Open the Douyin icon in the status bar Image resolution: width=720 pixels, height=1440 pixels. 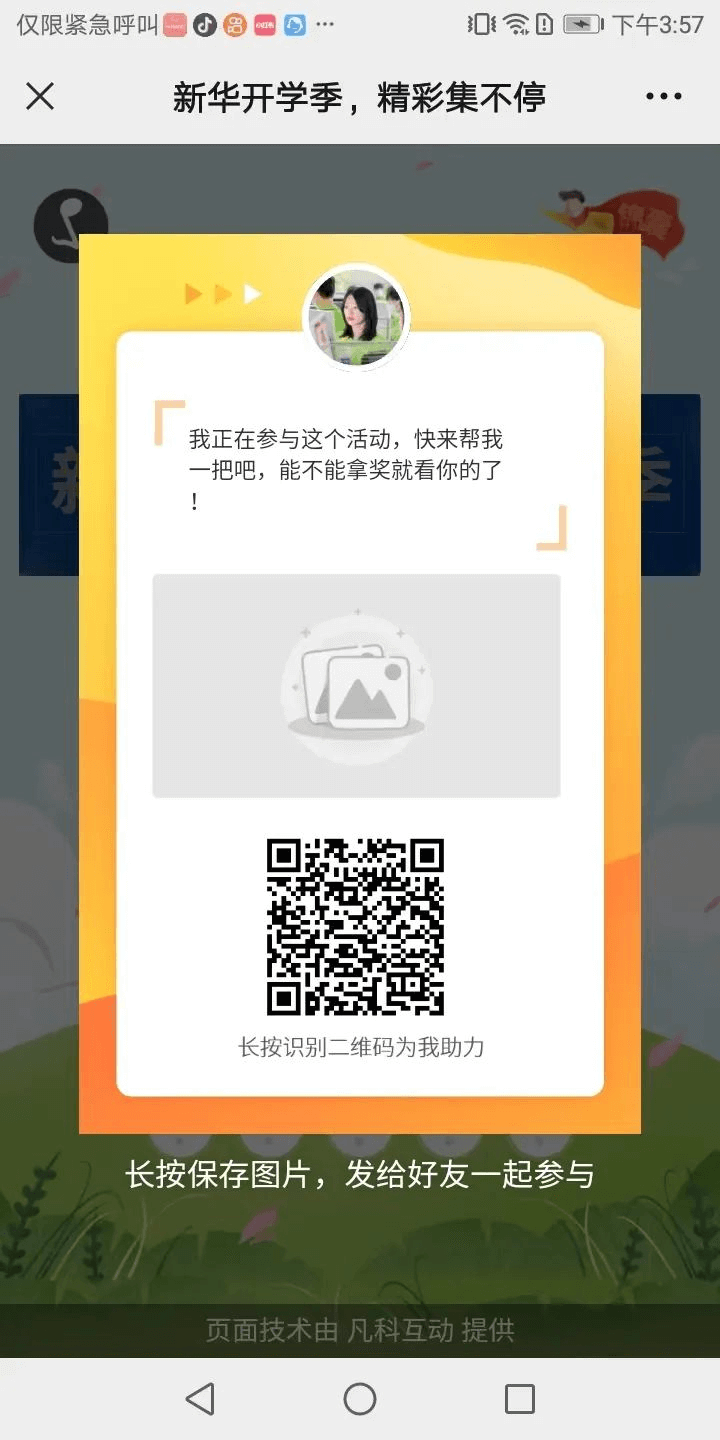204,22
